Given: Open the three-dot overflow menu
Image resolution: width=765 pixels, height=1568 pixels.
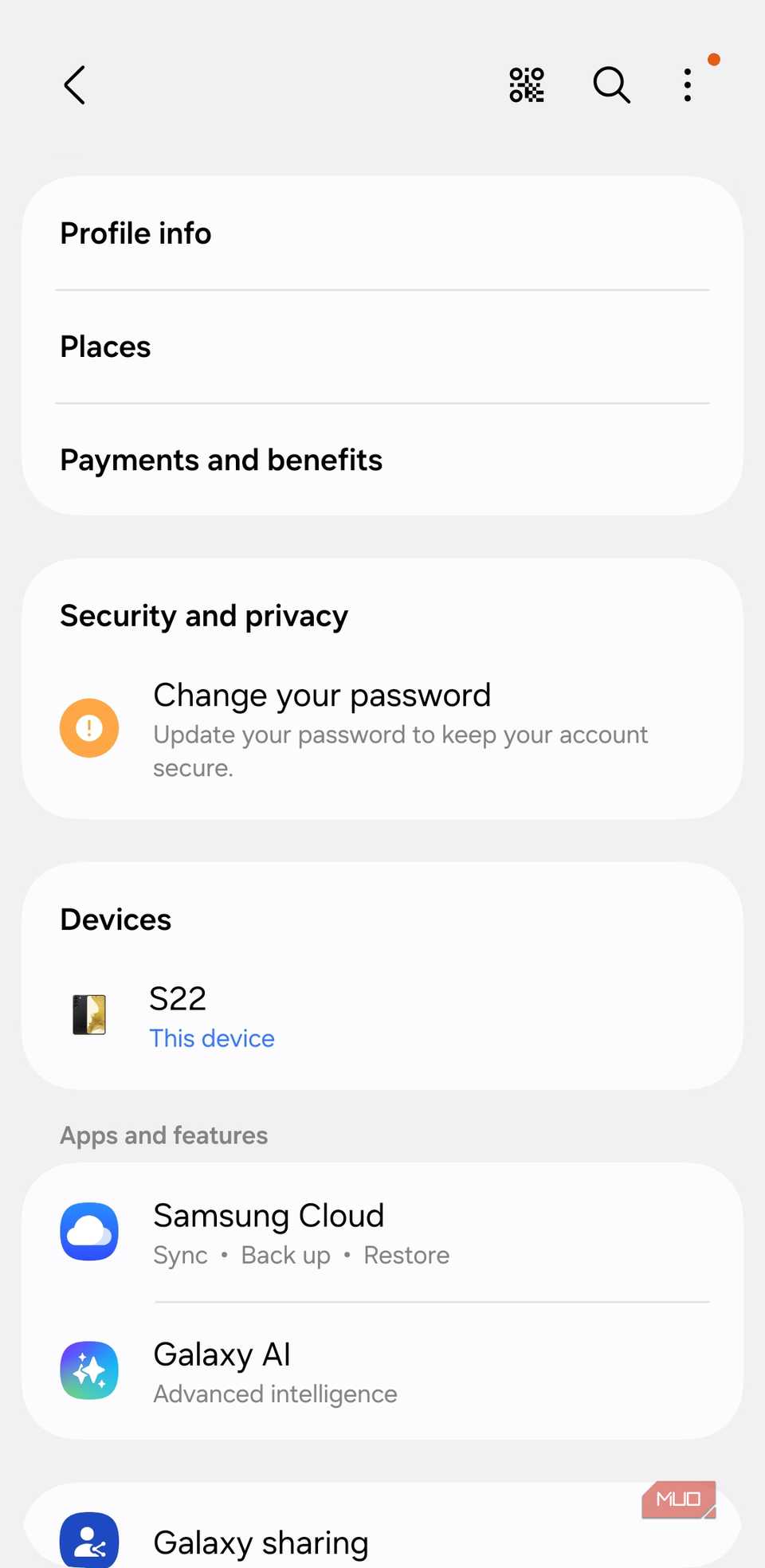Looking at the screenshot, I should point(687,84).
